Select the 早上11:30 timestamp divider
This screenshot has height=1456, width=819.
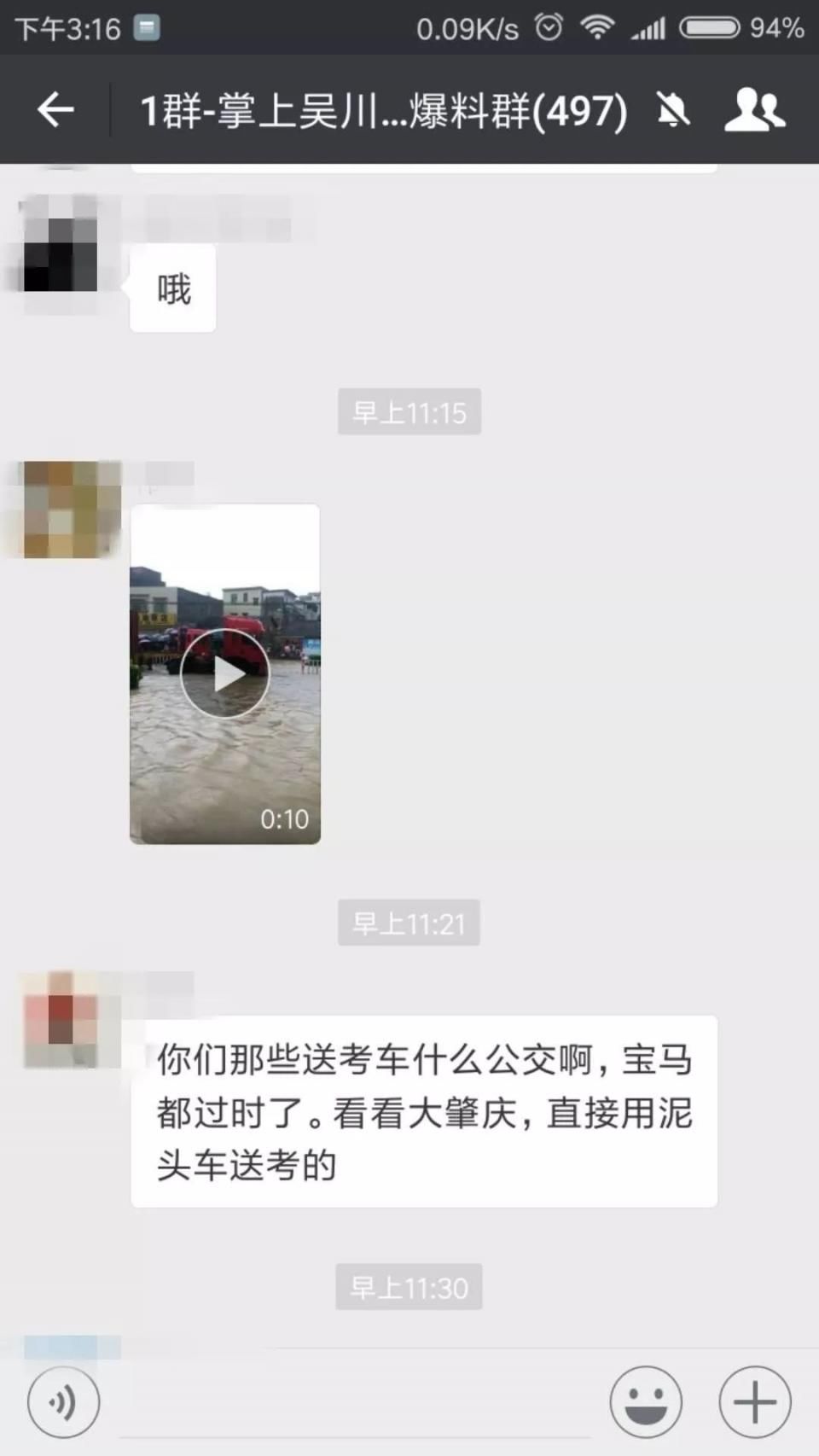click(x=409, y=1289)
